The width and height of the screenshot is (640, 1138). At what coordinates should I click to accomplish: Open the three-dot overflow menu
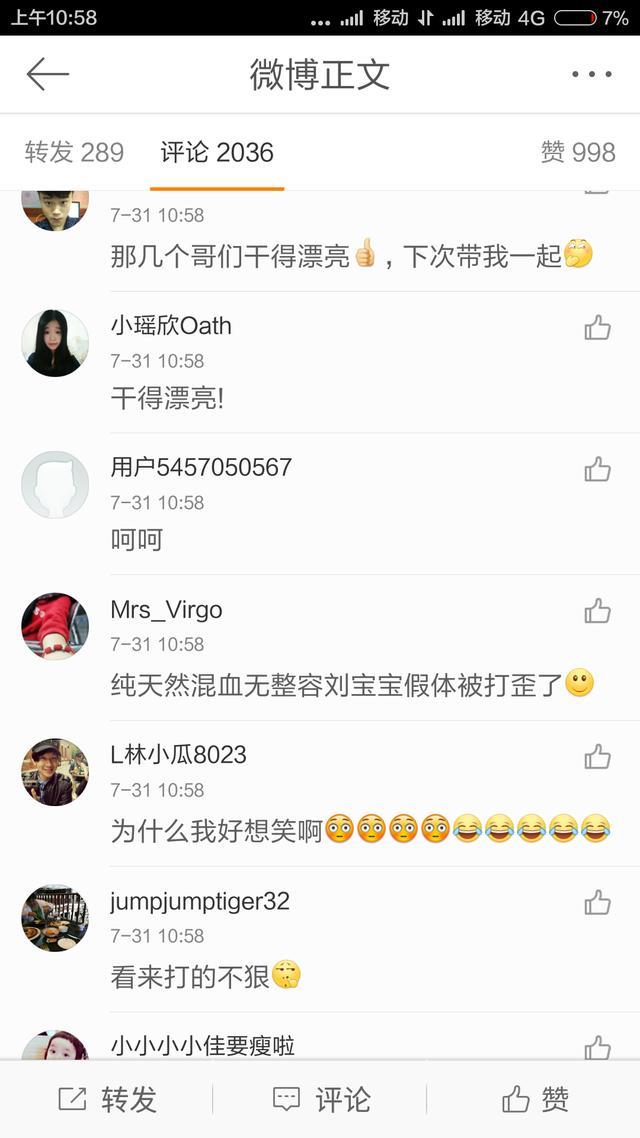591,74
